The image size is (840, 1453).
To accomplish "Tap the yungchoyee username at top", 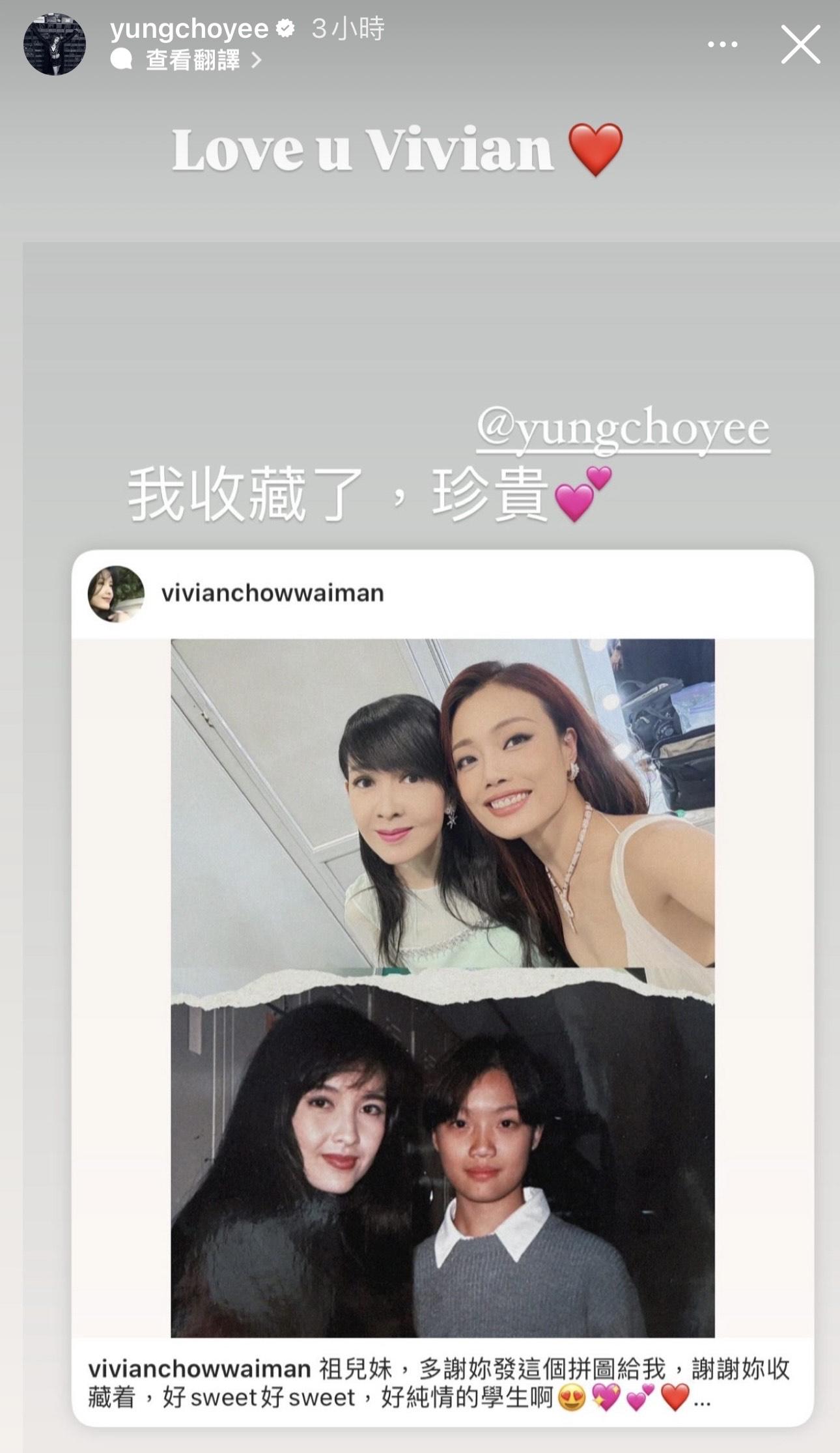I will [x=189, y=29].
